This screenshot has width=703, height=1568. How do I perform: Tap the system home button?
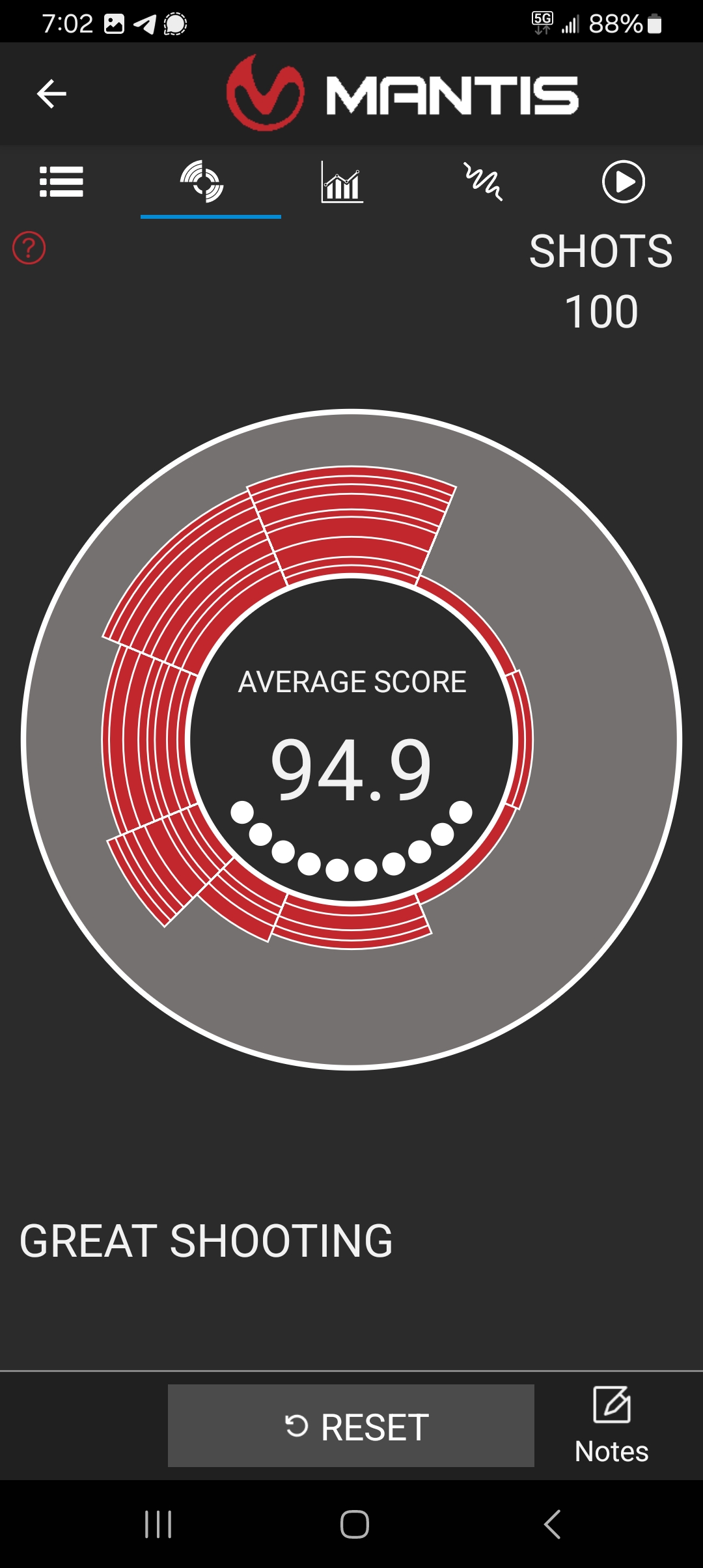tap(355, 1524)
